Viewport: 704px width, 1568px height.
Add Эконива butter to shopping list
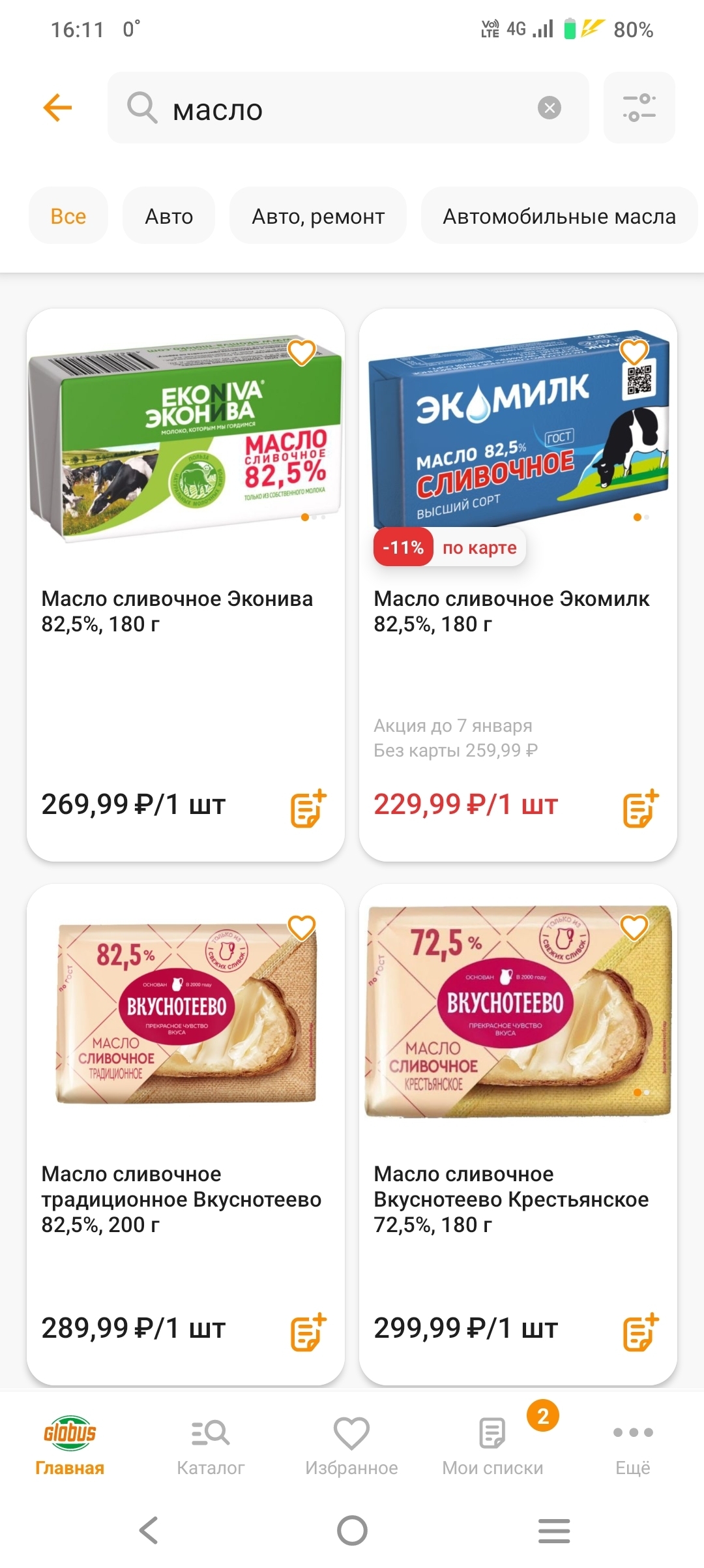[x=308, y=808]
